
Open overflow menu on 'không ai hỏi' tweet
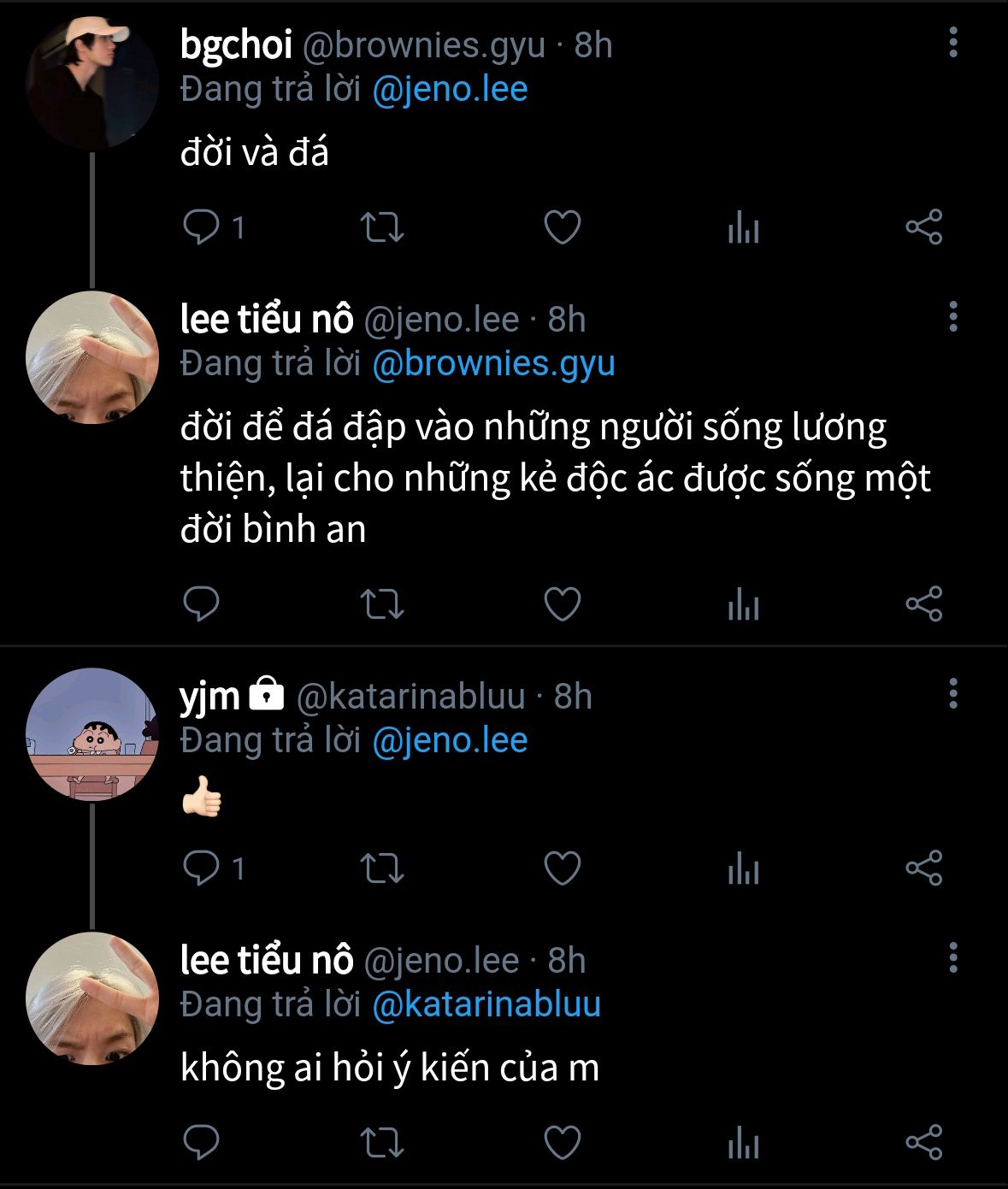tap(952, 958)
